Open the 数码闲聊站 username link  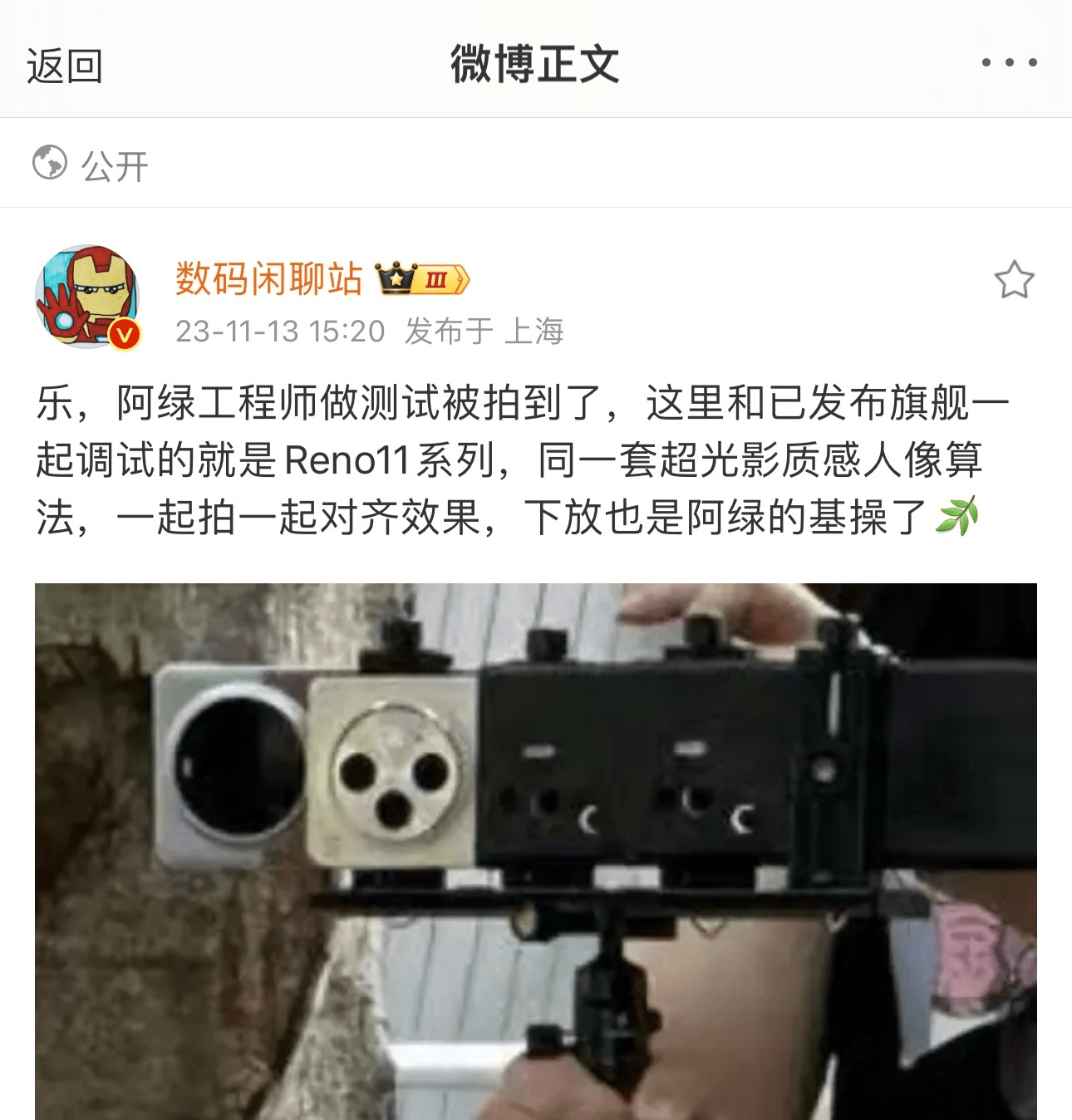click(268, 279)
